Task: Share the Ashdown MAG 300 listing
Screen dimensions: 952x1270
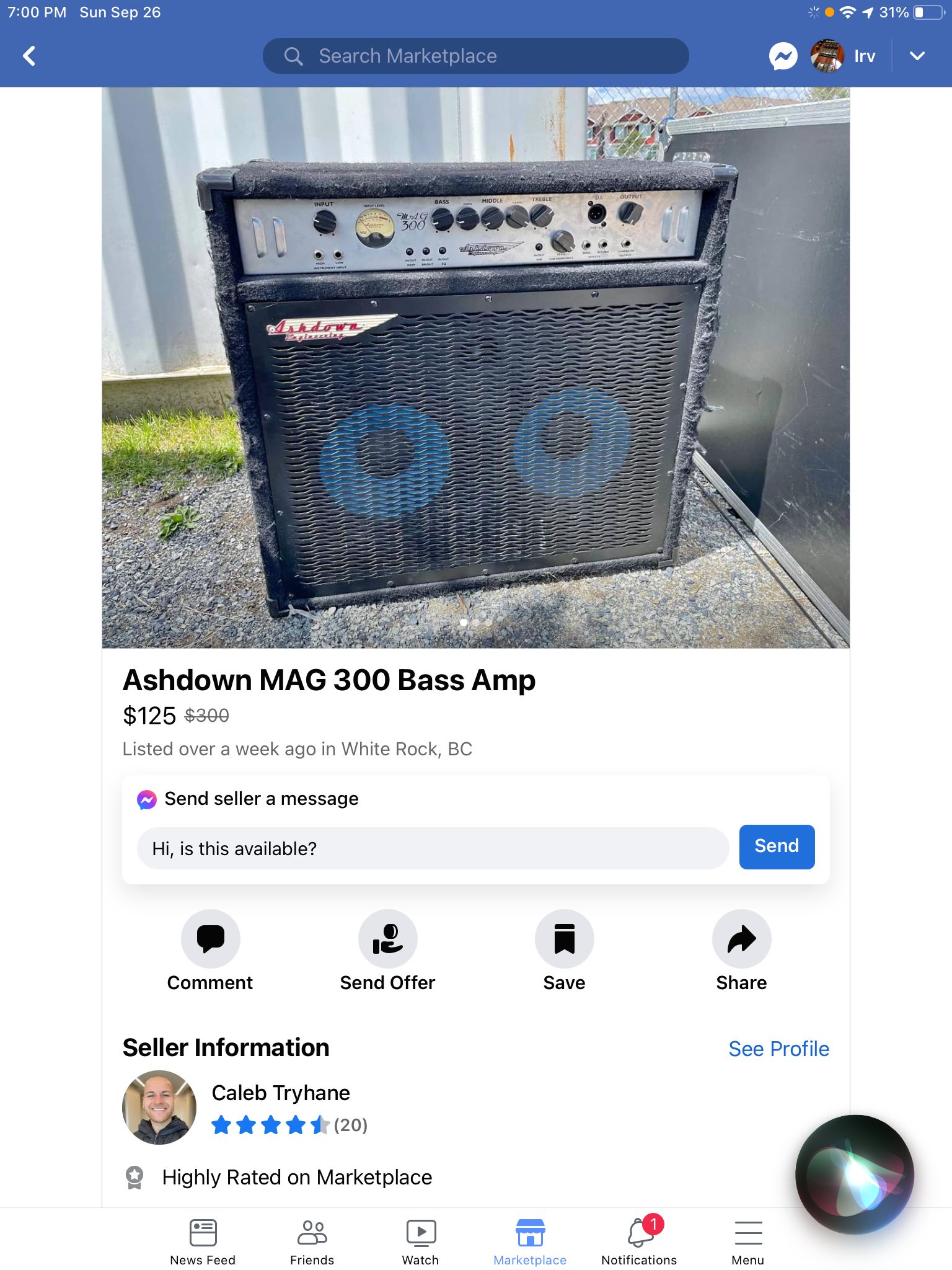Action: coord(741,951)
